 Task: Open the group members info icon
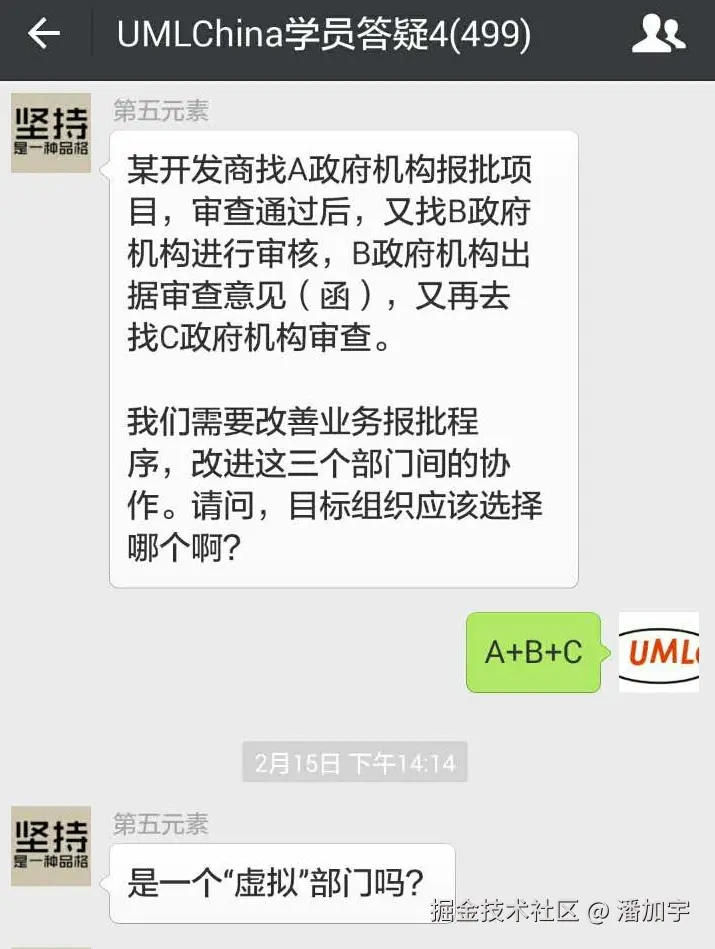tap(658, 35)
